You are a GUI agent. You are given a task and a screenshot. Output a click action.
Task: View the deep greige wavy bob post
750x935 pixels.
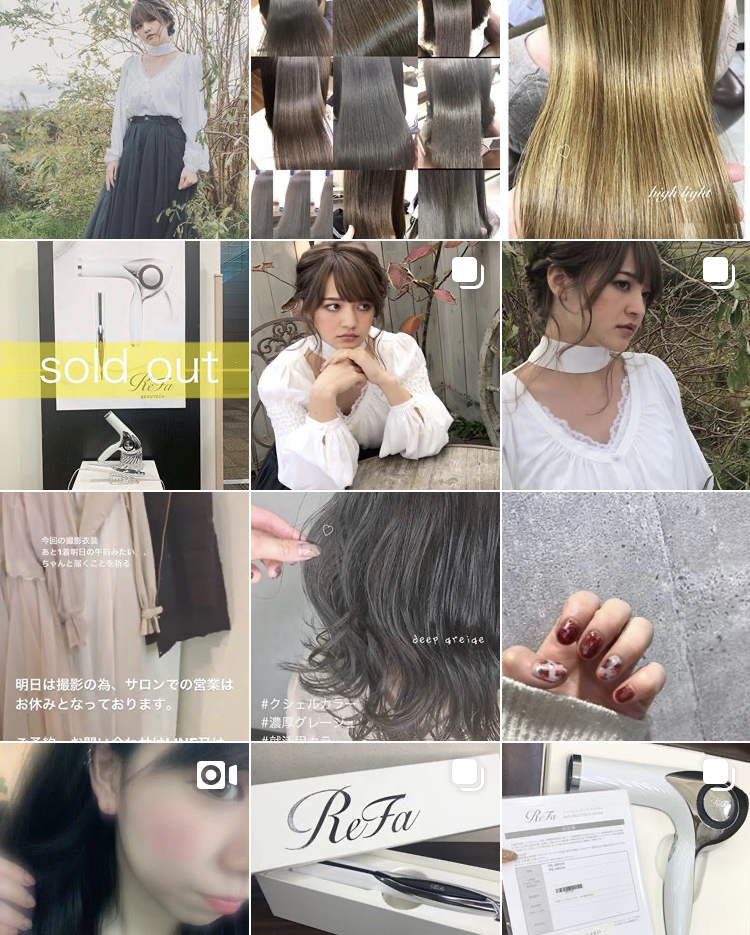click(375, 616)
